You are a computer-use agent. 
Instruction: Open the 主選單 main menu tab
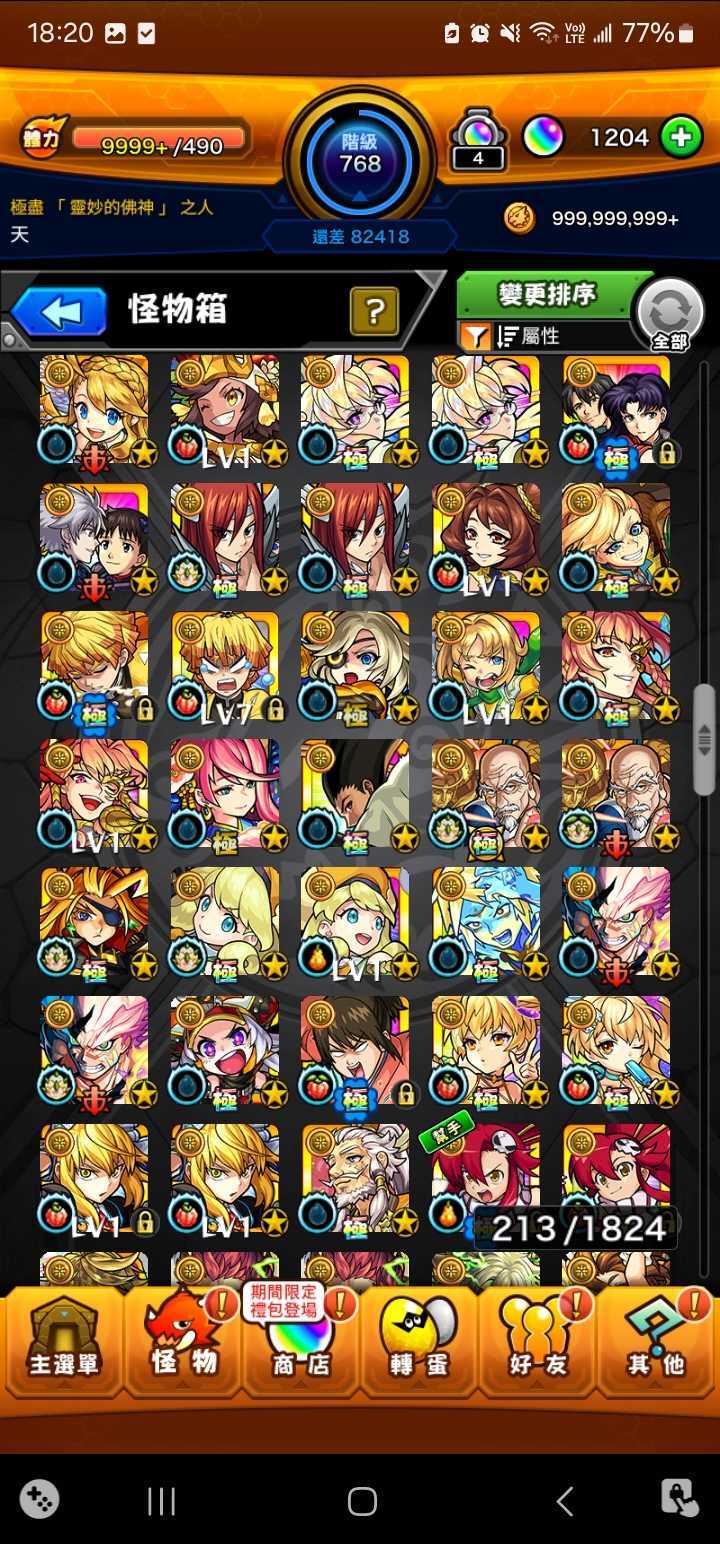coord(64,1342)
